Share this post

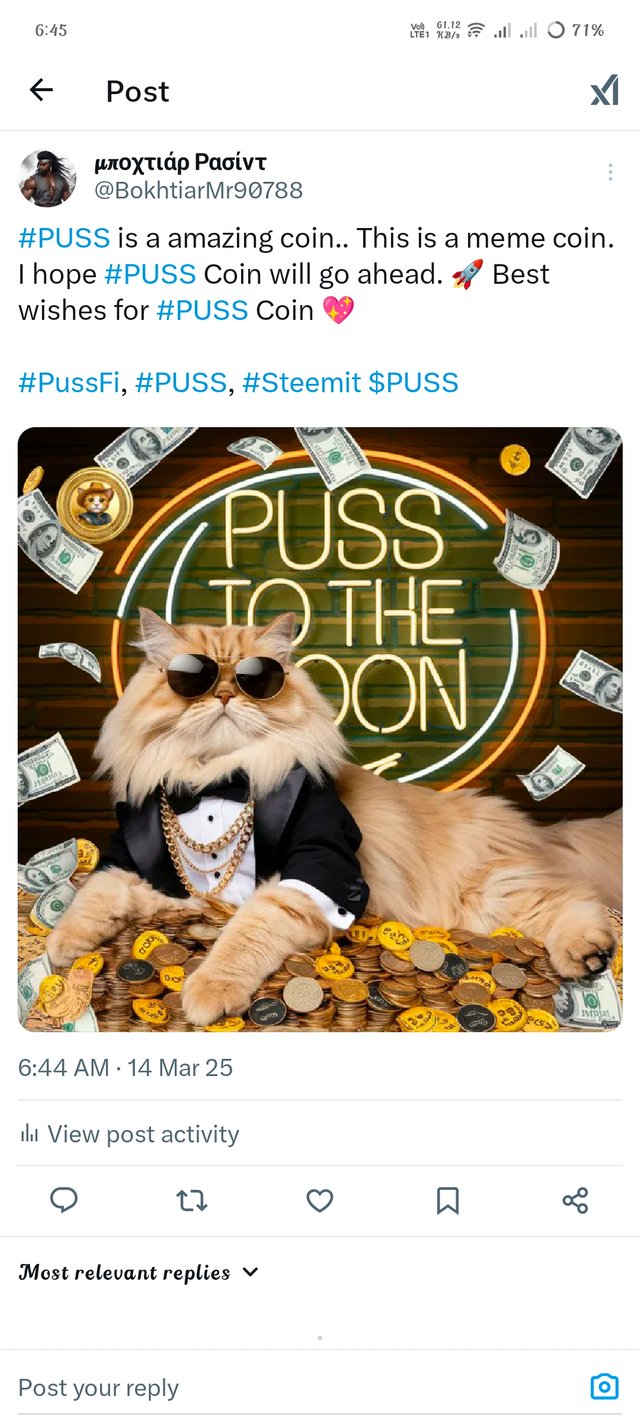[575, 1200]
